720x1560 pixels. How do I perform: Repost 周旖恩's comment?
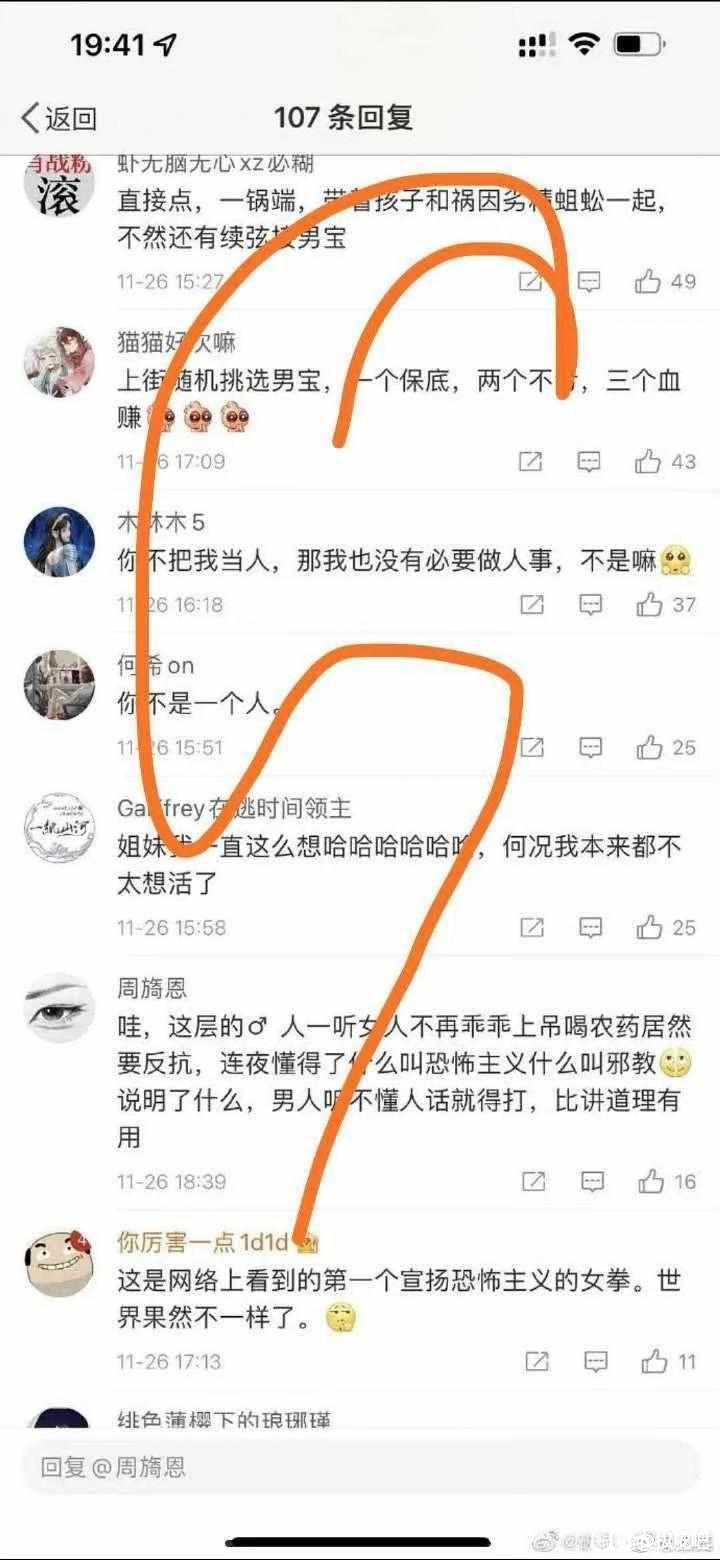533,1181
